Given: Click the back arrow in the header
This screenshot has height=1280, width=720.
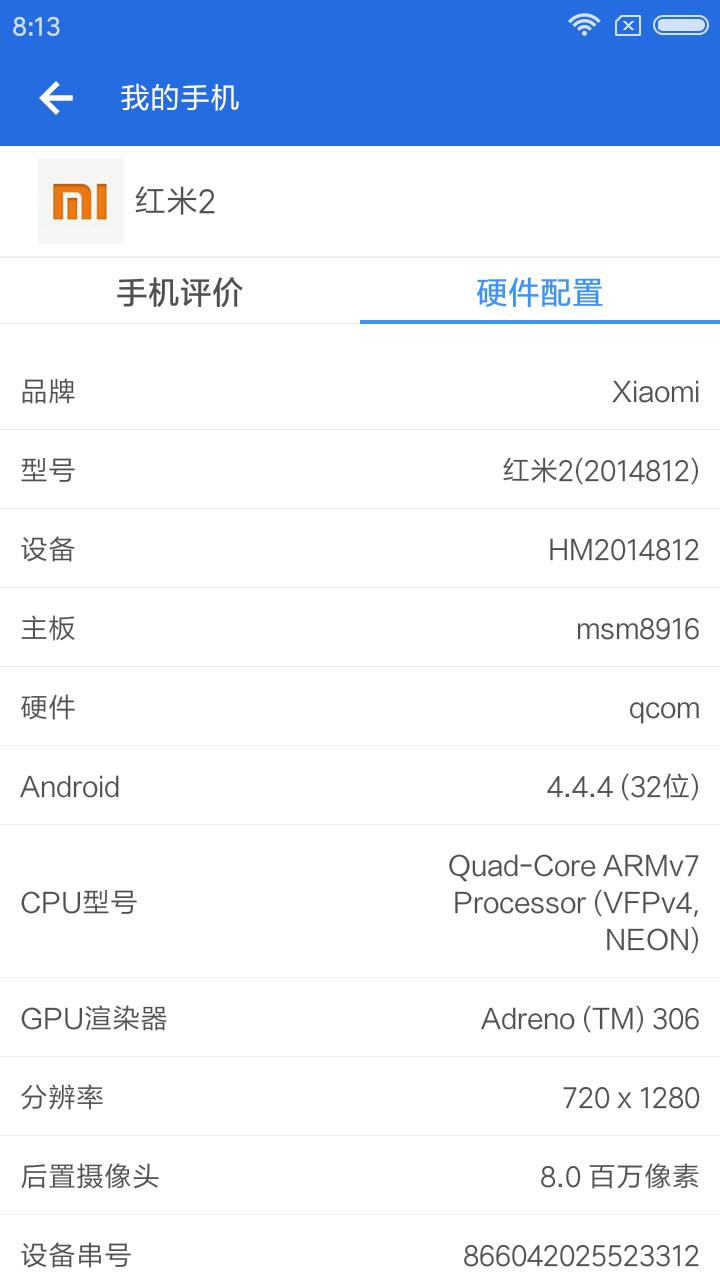Looking at the screenshot, I should [x=55, y=97].
